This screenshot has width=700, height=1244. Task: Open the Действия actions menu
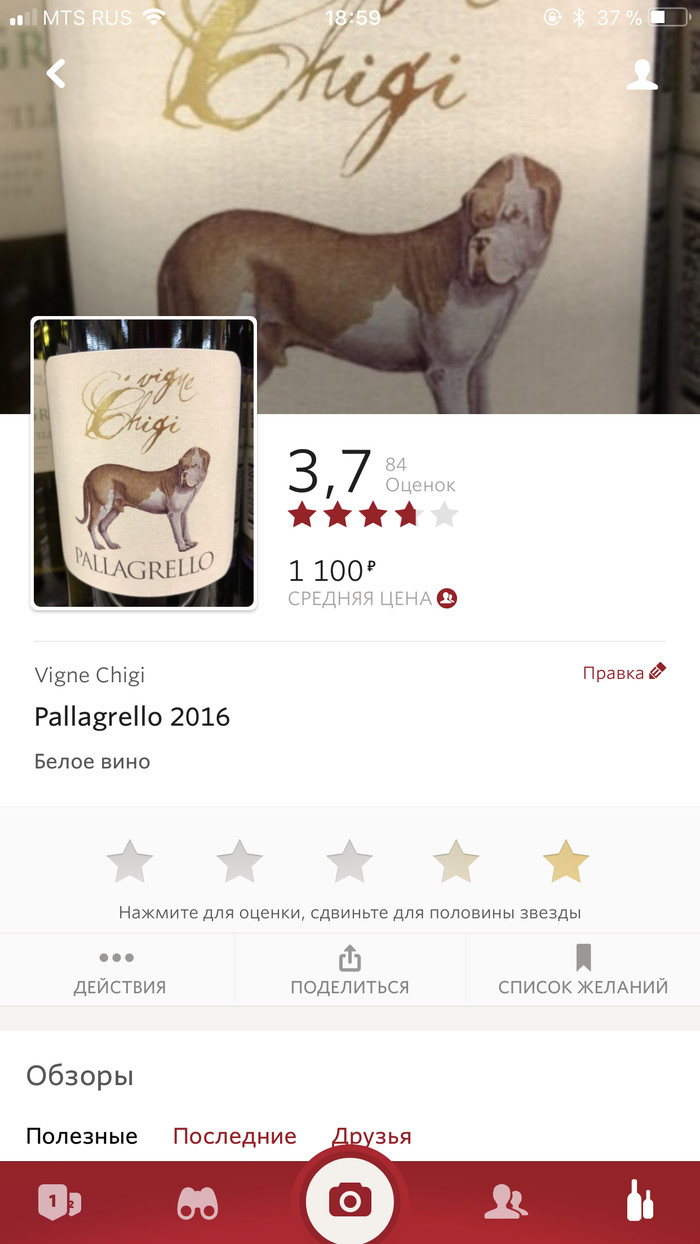(x=119, y=972)
